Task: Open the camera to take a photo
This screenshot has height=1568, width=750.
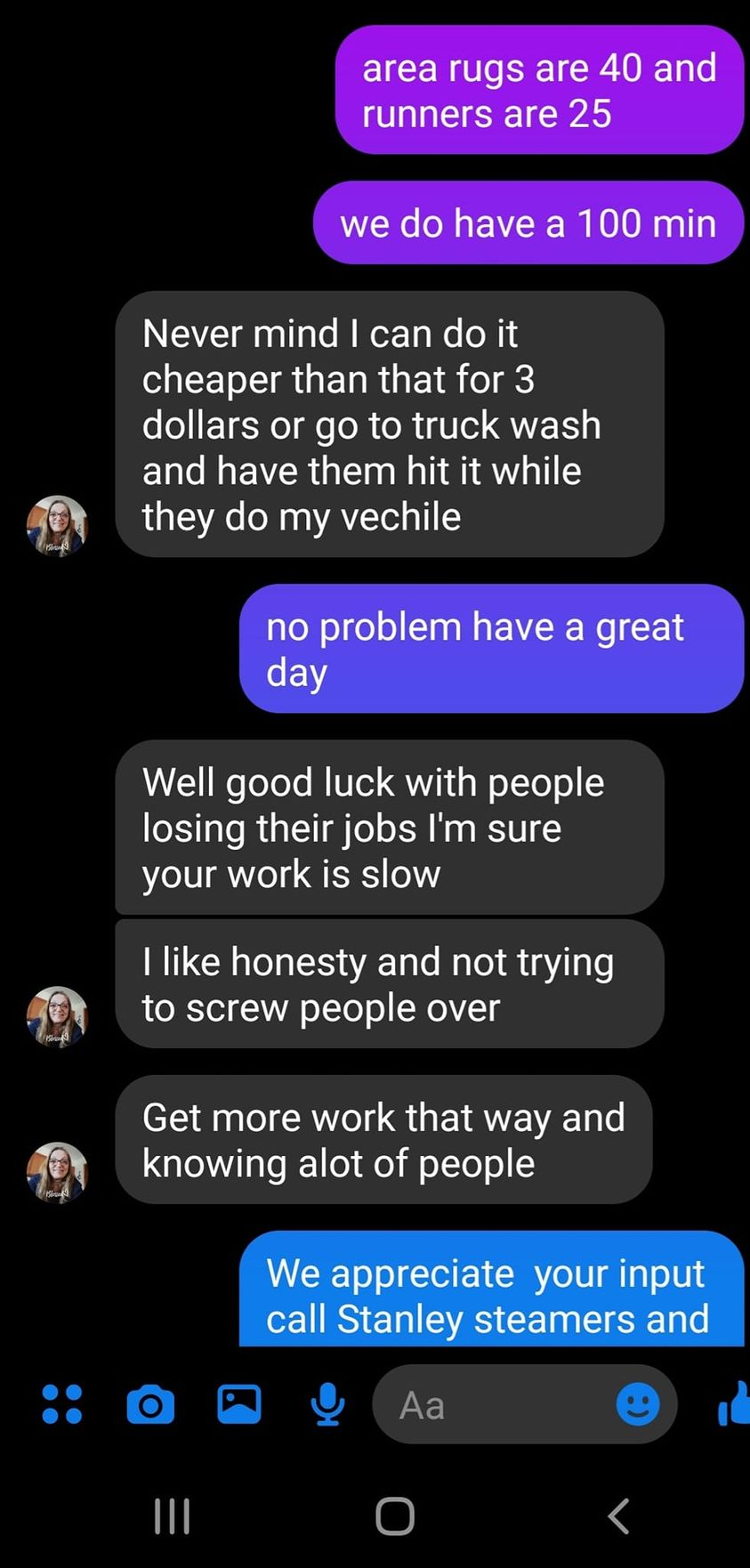Action: coord(150,1404)
